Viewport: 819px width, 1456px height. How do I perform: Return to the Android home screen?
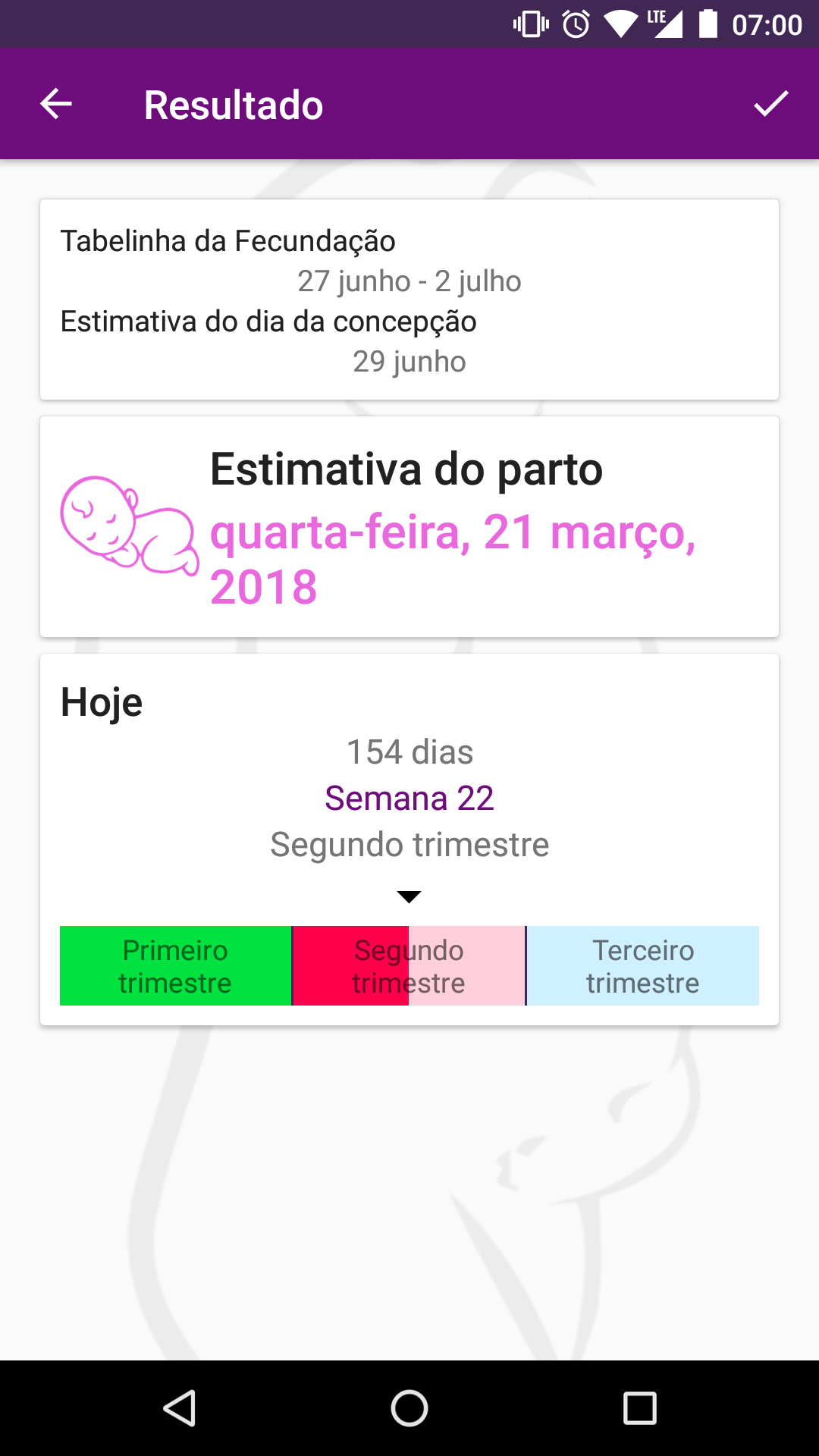pyautogui.click(x=409, y=1408)
